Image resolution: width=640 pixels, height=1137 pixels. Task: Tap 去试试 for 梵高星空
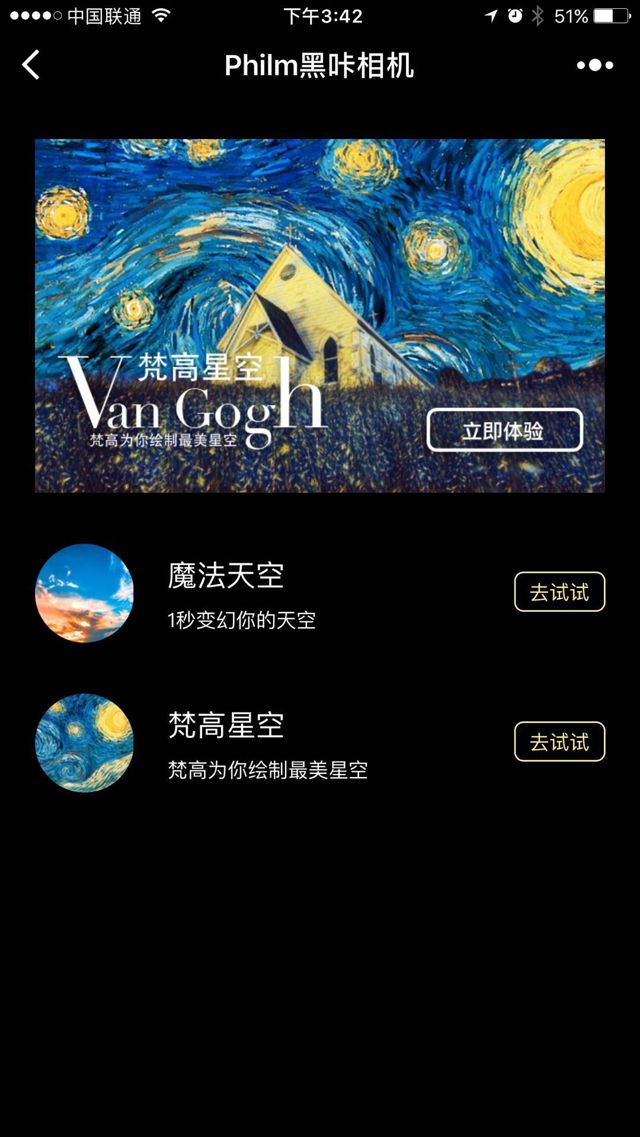click(x=559, y=742)
